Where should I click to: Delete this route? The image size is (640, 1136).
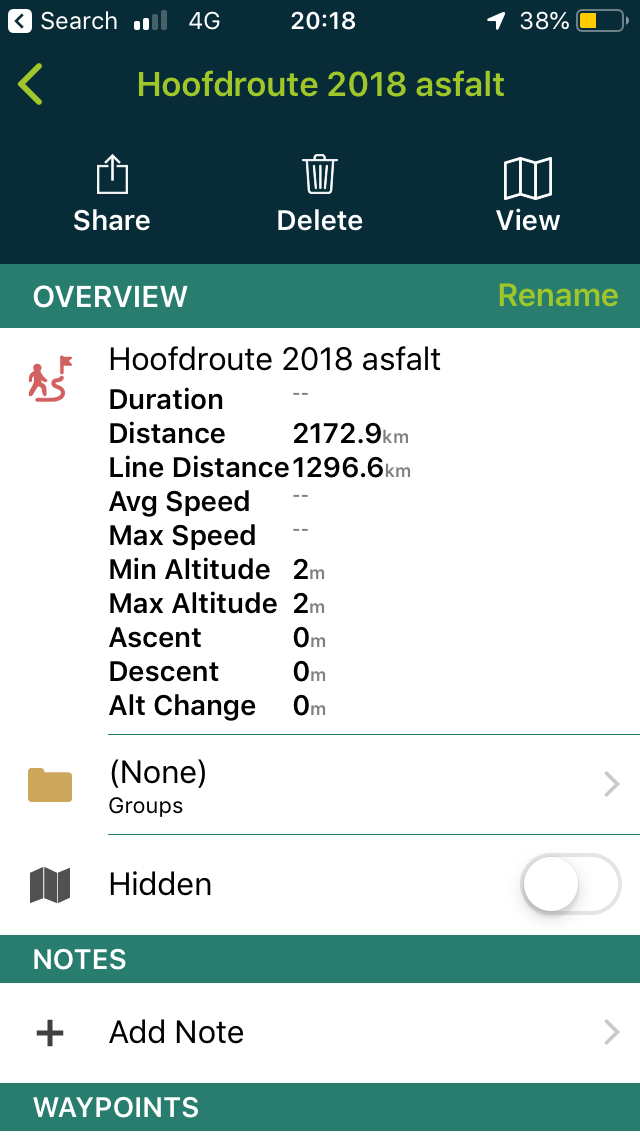coord(320,195)
